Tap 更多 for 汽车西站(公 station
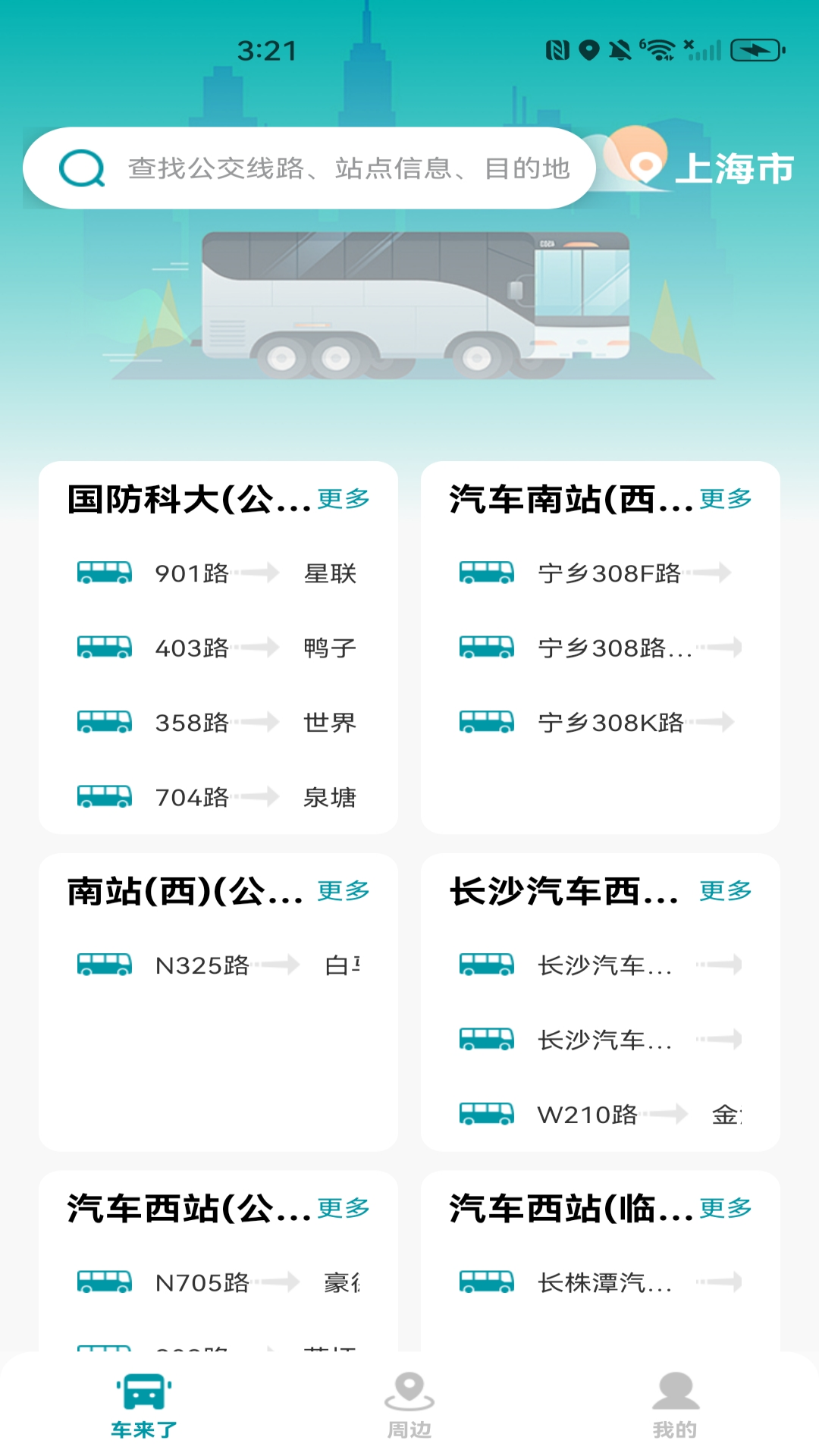 tap(343, 1208)
